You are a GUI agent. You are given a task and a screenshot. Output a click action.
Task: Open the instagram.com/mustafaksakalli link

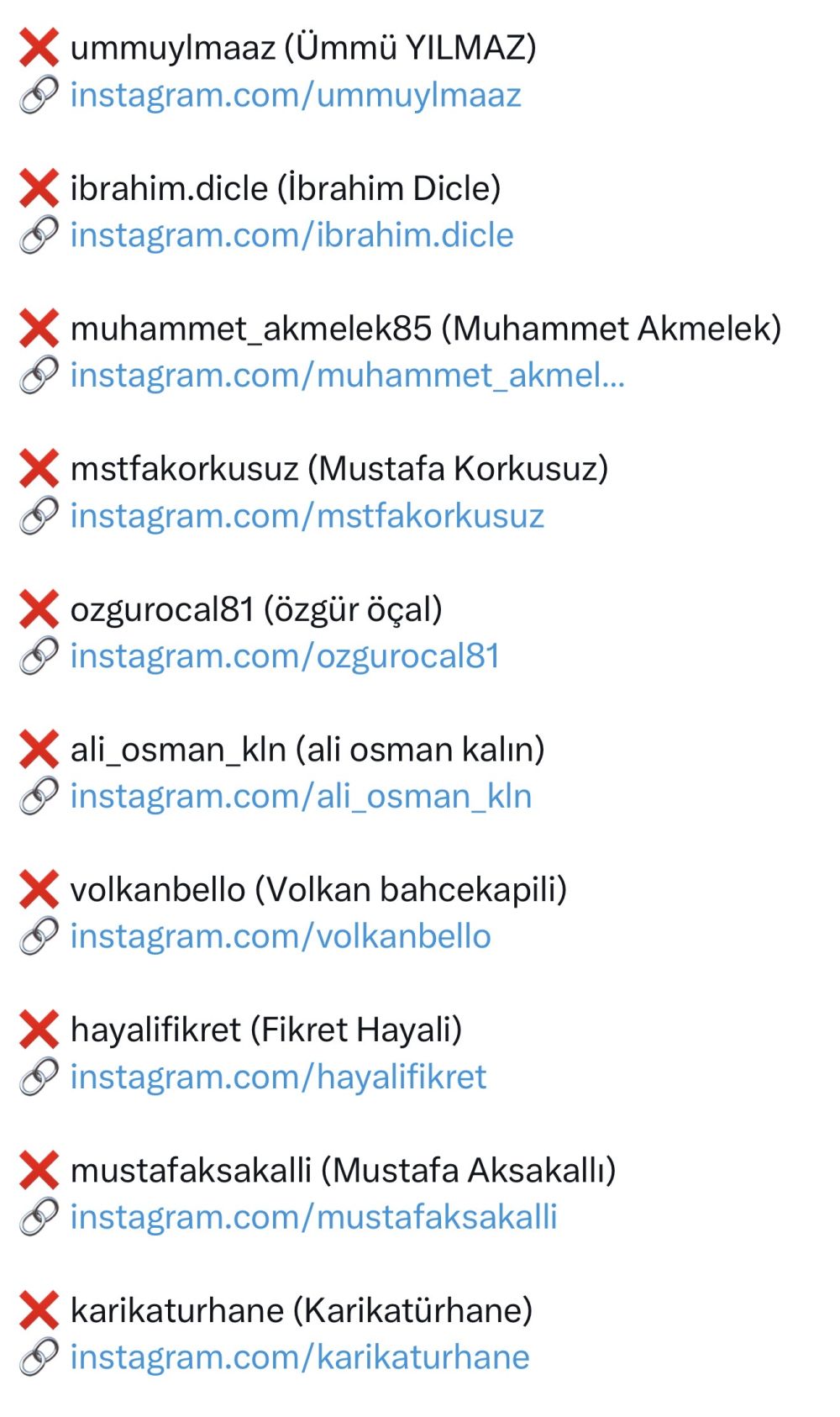click(313, 1217)
